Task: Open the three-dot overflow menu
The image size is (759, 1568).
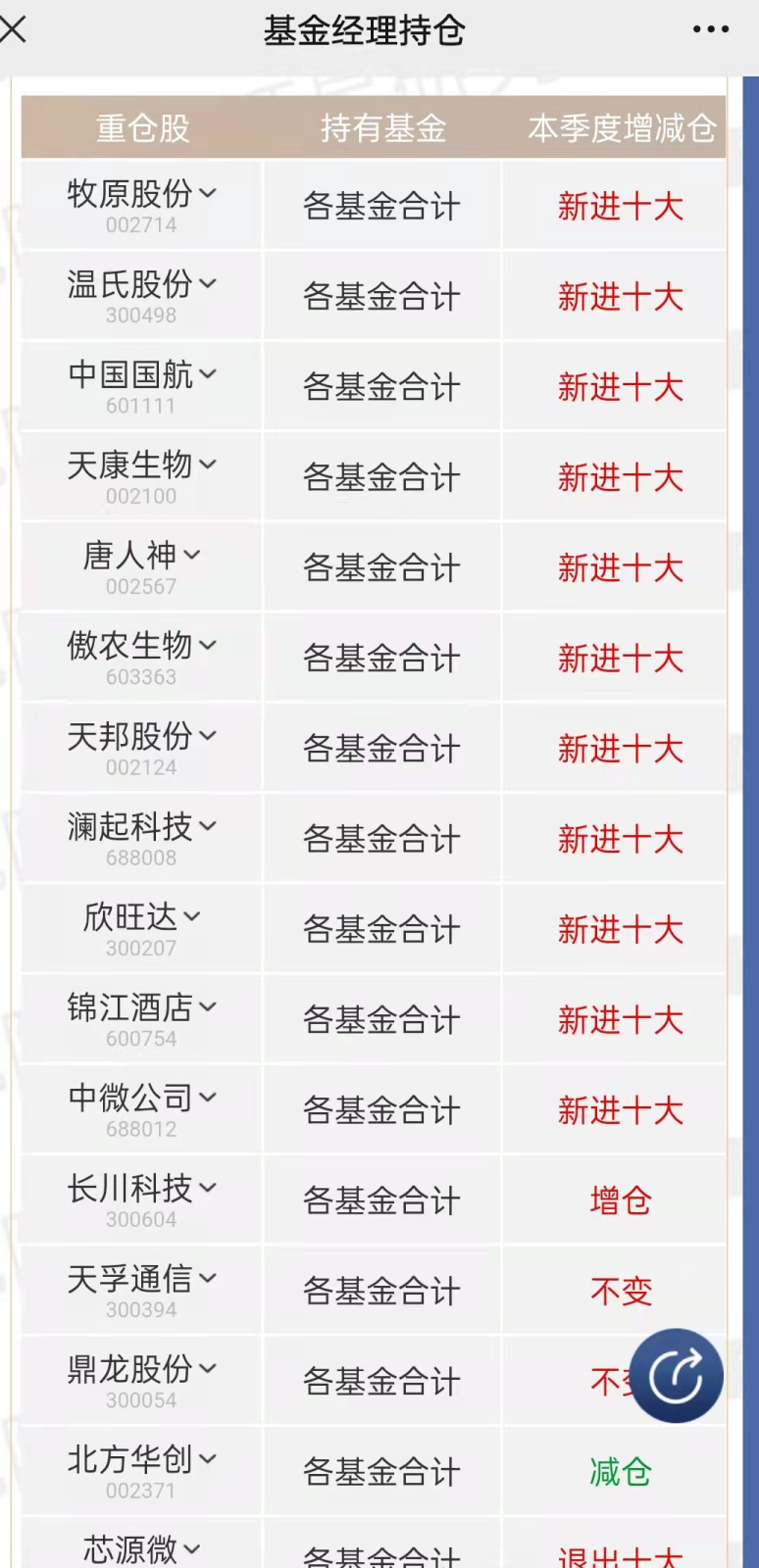Action: [711, 29]
